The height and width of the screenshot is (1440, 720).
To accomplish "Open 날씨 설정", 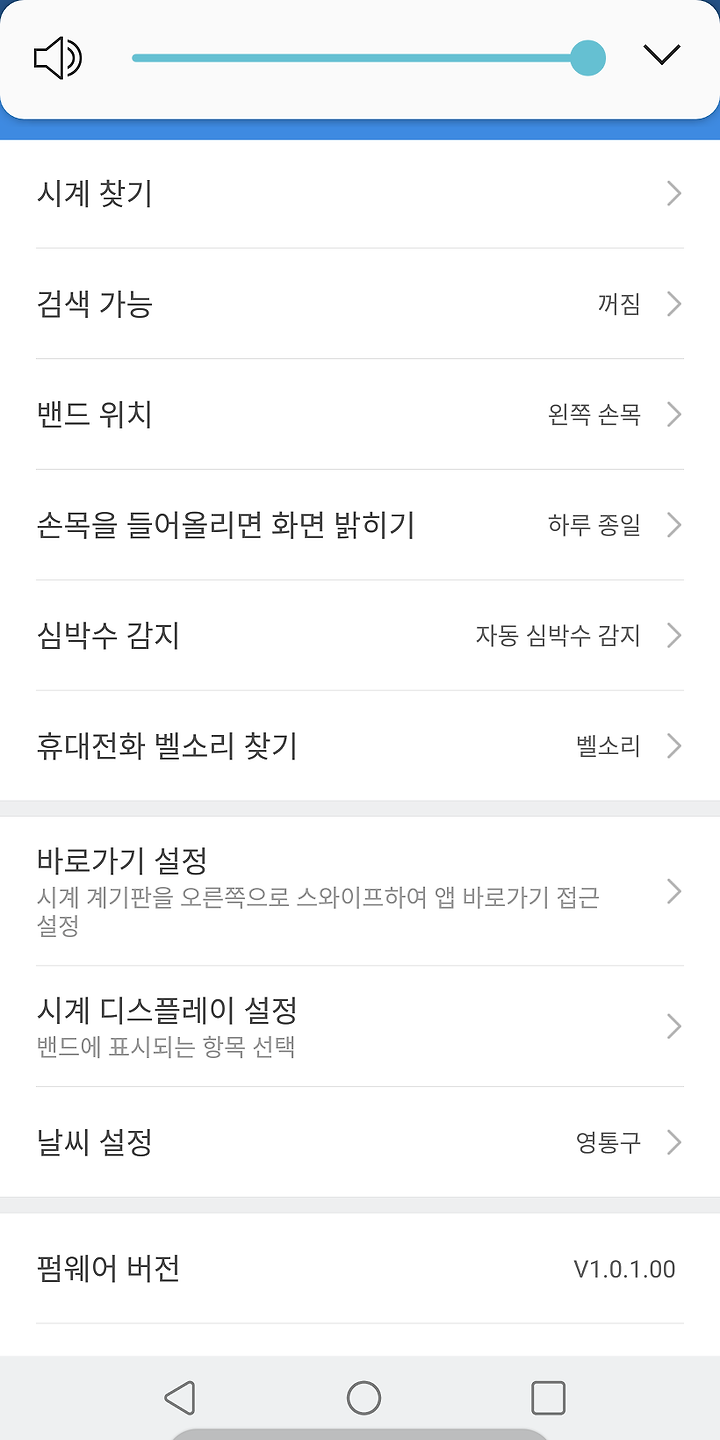I will click(360, 1142).
